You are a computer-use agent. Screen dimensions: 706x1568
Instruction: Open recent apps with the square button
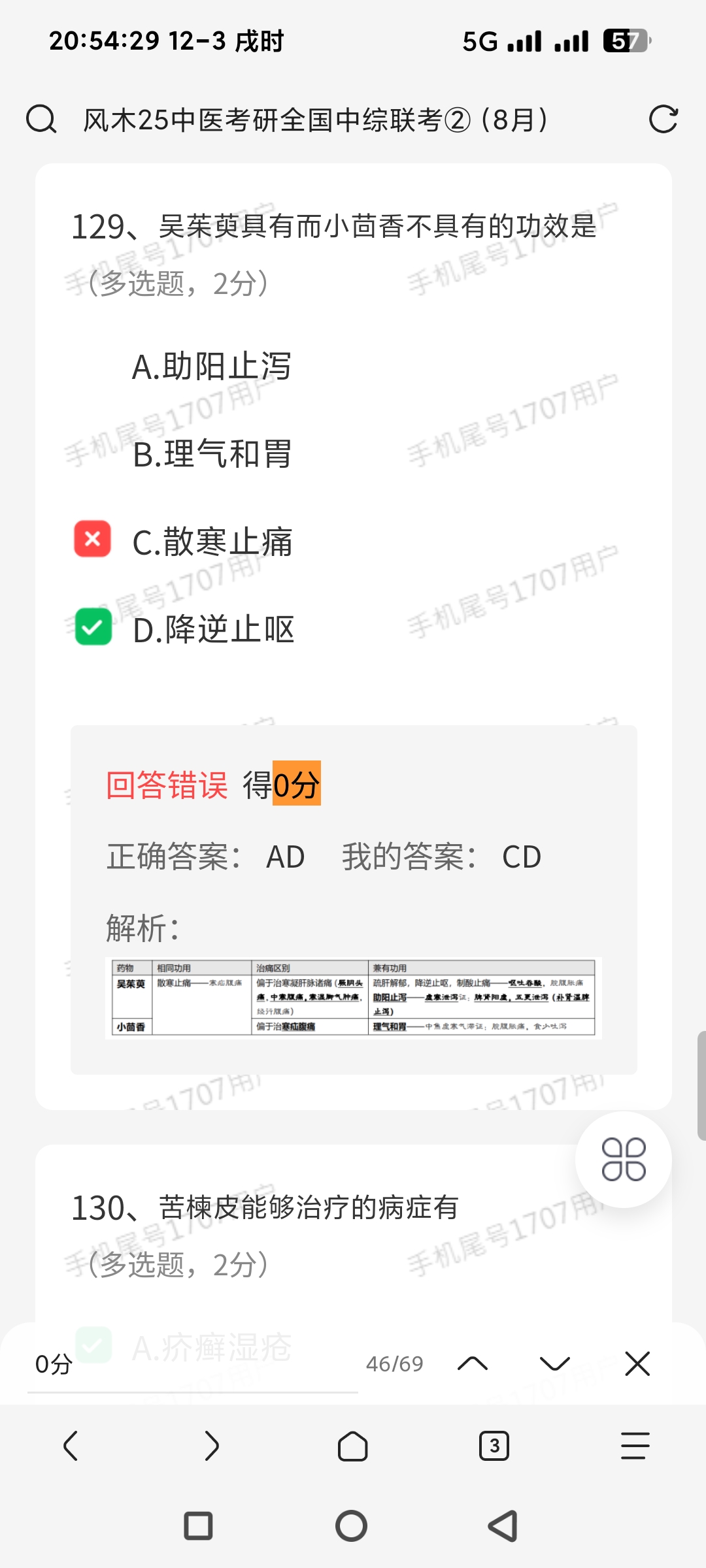(198, 1526)
